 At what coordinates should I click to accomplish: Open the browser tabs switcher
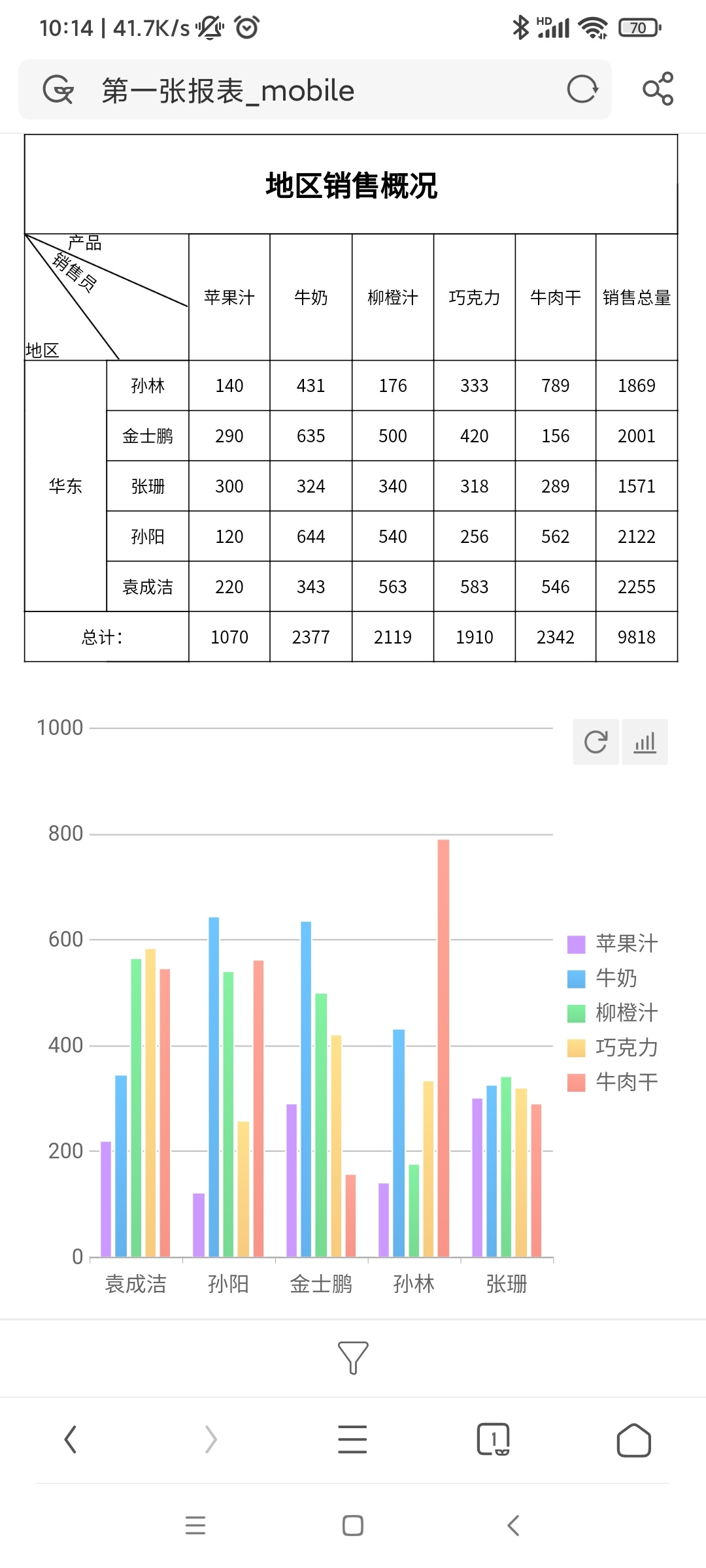tap(493, 1439)
